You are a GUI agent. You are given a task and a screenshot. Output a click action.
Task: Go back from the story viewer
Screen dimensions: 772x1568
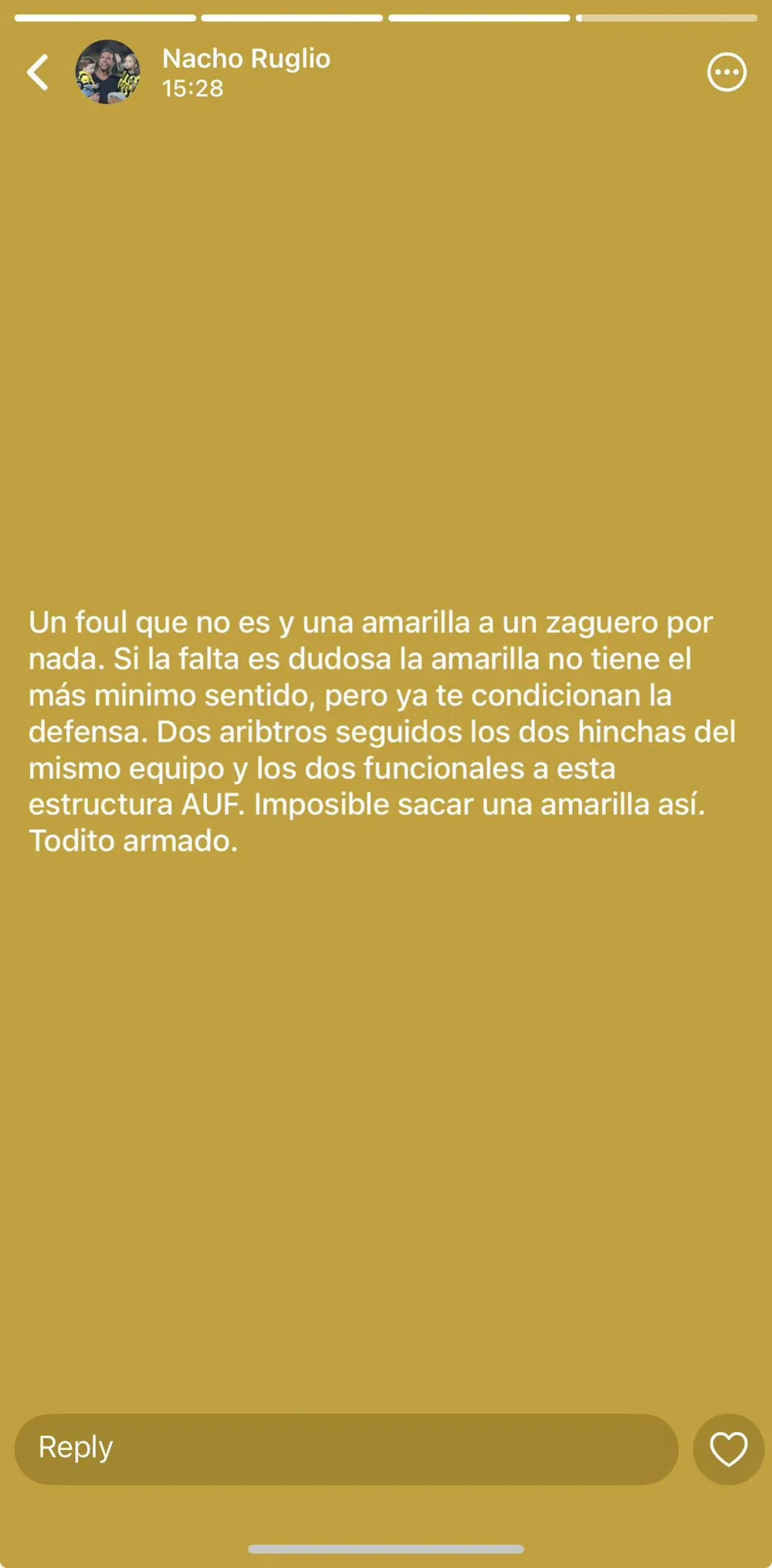tap(38, 73)
